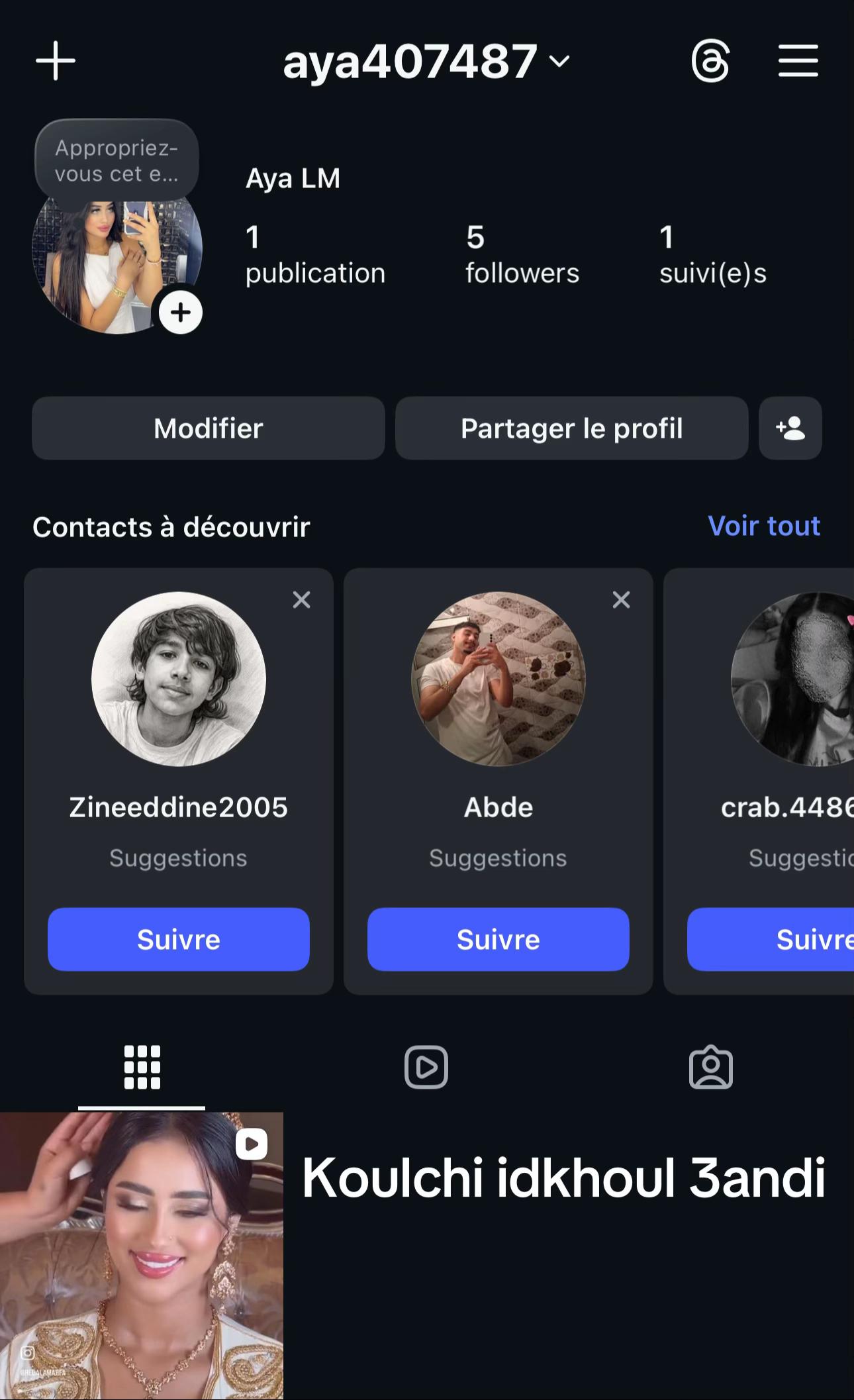Image resolution: width=854 pixels, height=1400 pixels.
Task: Open the note bubble above the profile photo
Action: click(117, 161)
